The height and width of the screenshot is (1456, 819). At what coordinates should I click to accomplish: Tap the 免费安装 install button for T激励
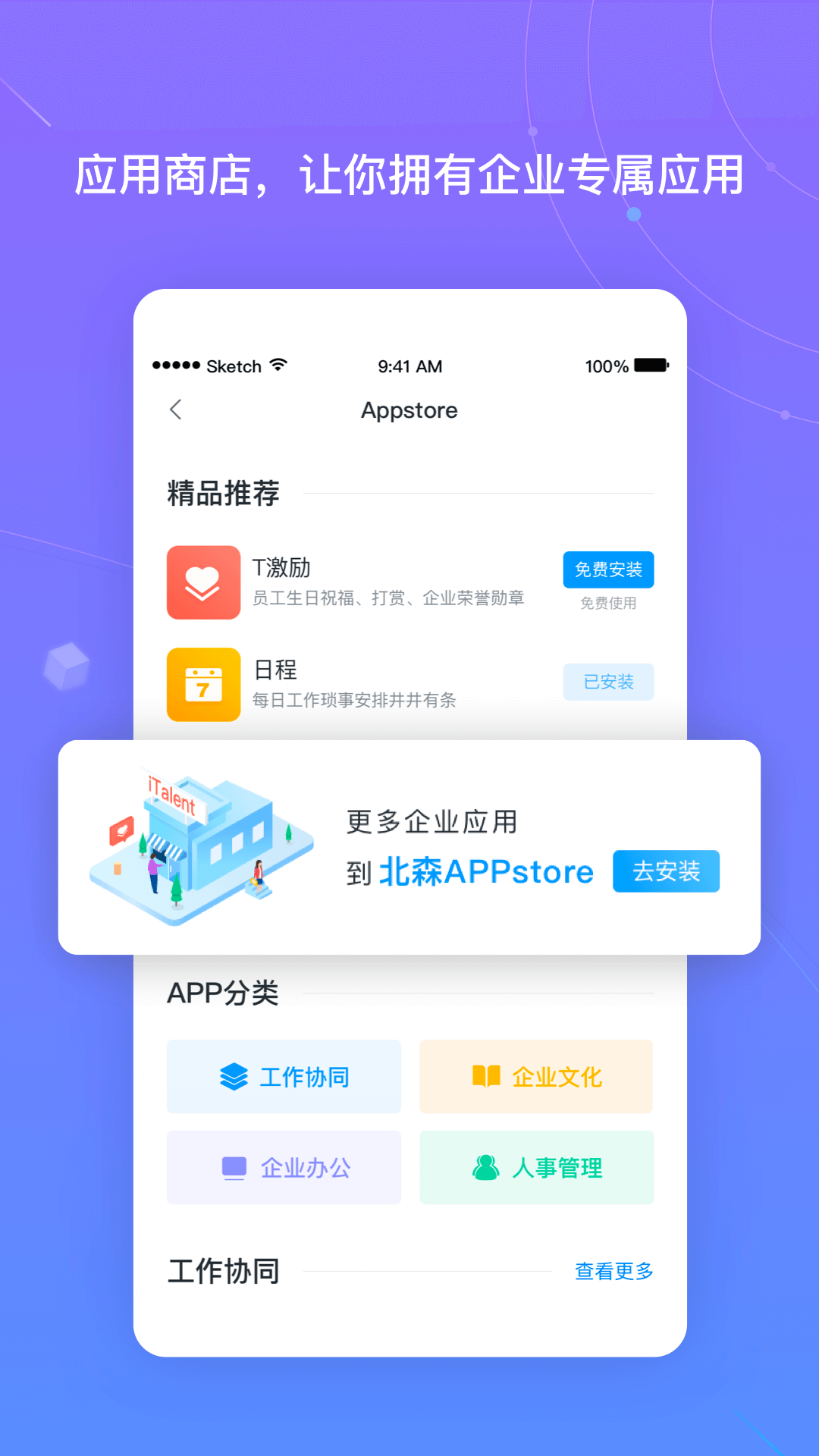[608, 570]
